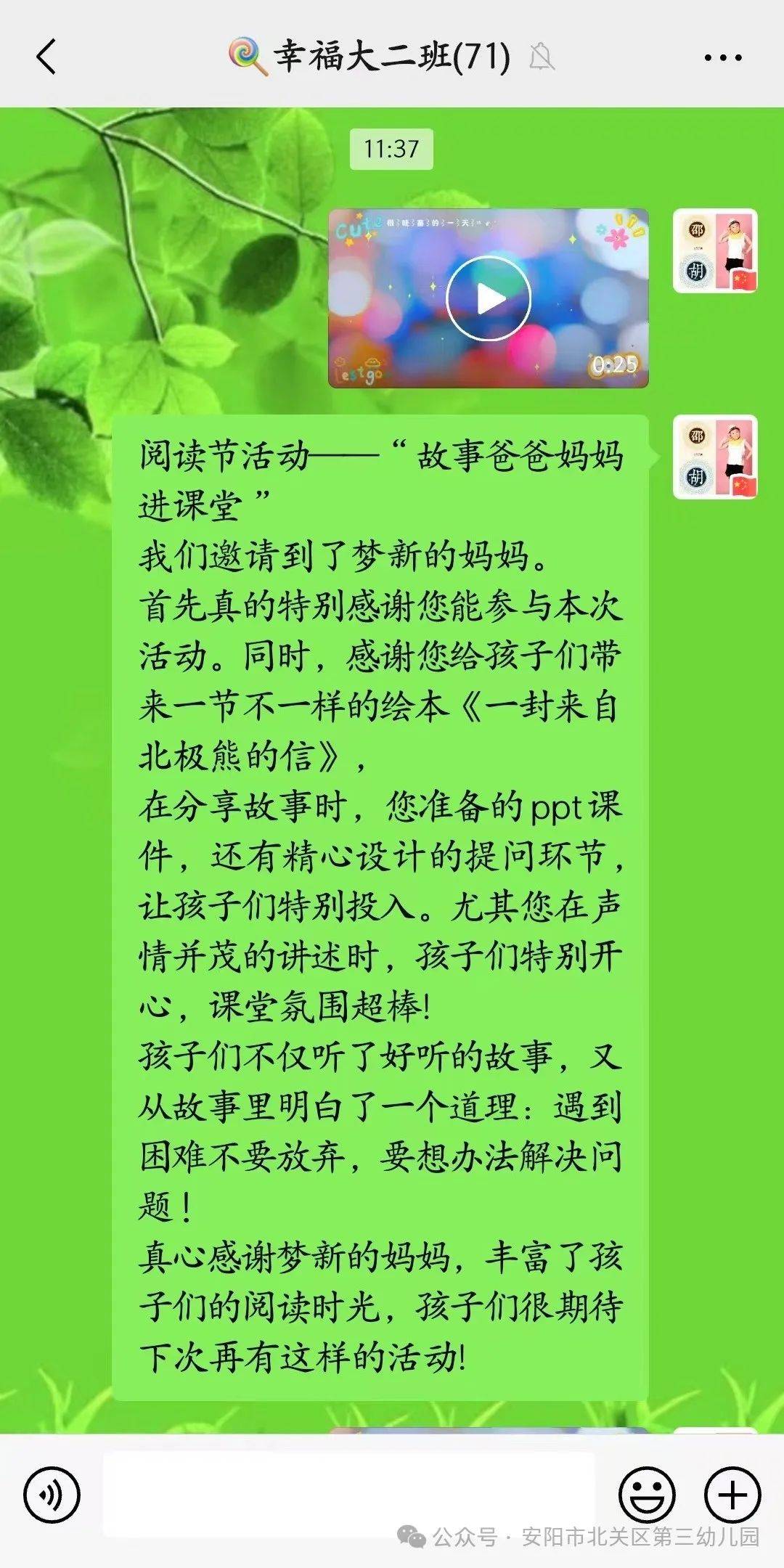Play the 0:25 video message
Image resolution: width=784 pixels, height=1568 pixels.
(488, 298)
